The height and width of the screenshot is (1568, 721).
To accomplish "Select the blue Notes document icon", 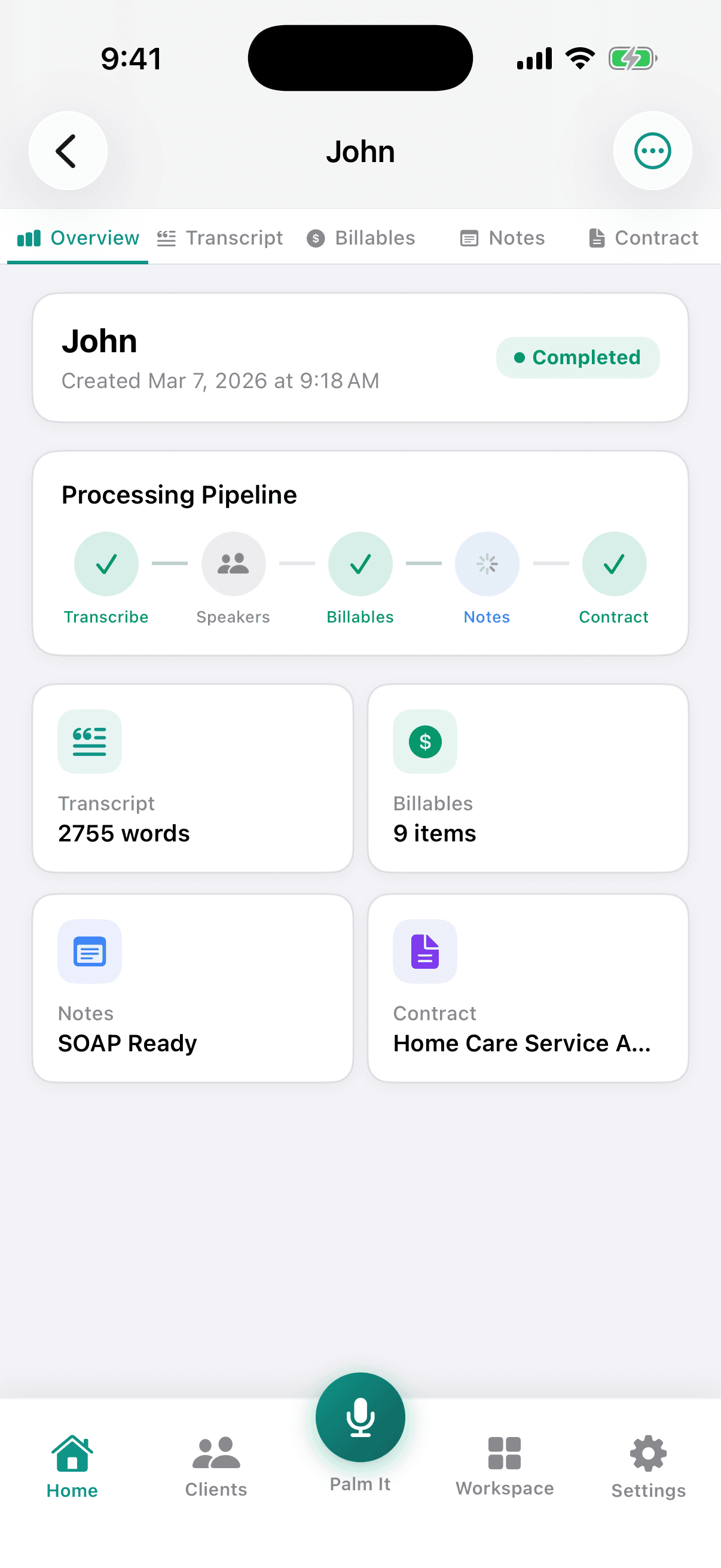I will point(89,951).
